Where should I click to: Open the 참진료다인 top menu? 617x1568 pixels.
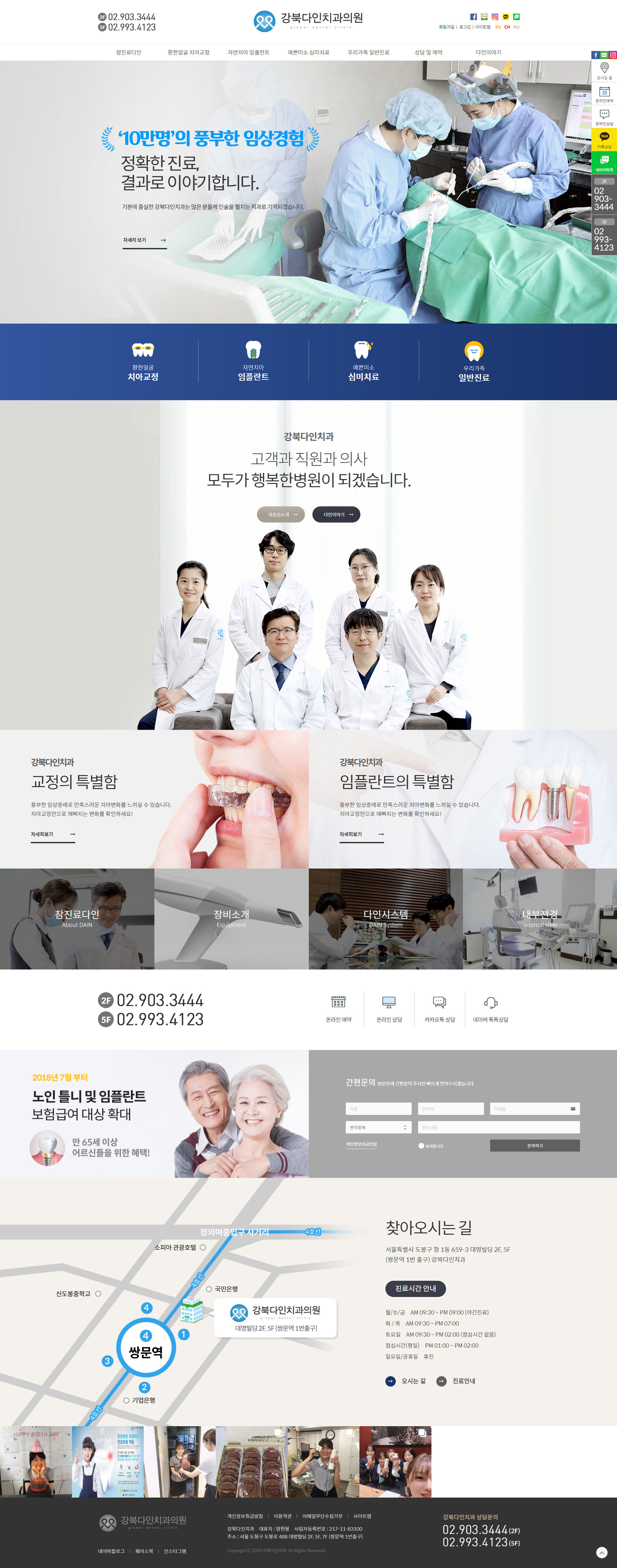tap(128, 52)
